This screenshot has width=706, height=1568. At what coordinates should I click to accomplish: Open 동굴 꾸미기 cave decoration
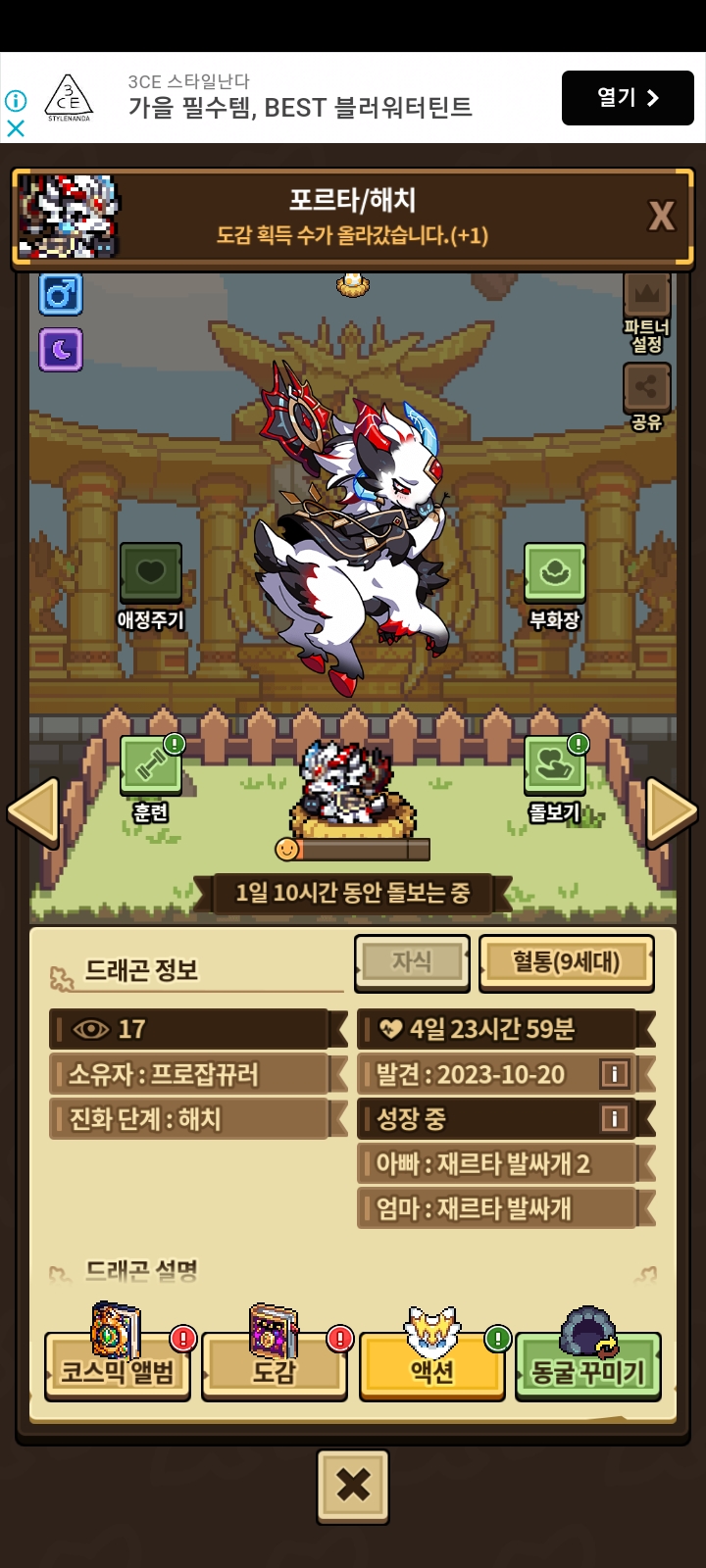tap(587, 1367)
